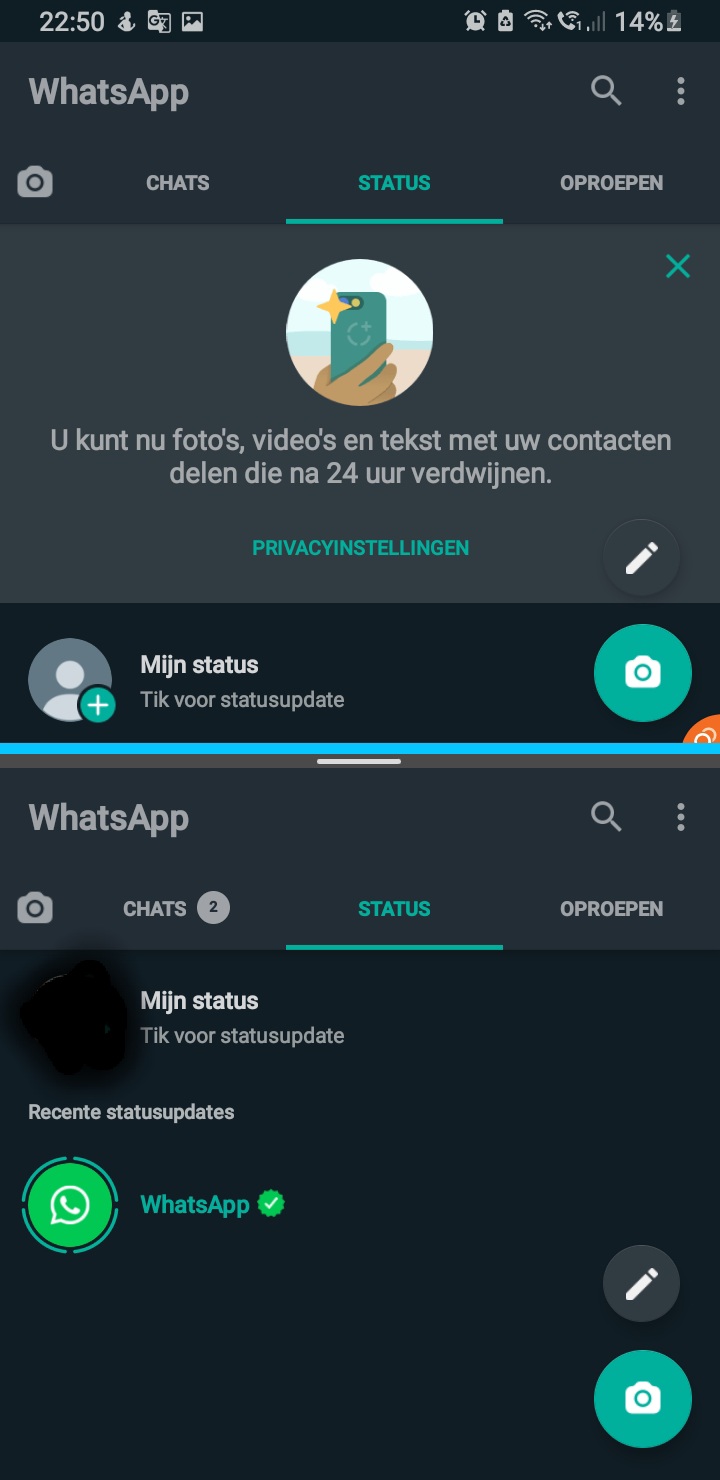Open Mijn status with the green plus badge
The image size is (720, 1480).
tap(360, 681)
